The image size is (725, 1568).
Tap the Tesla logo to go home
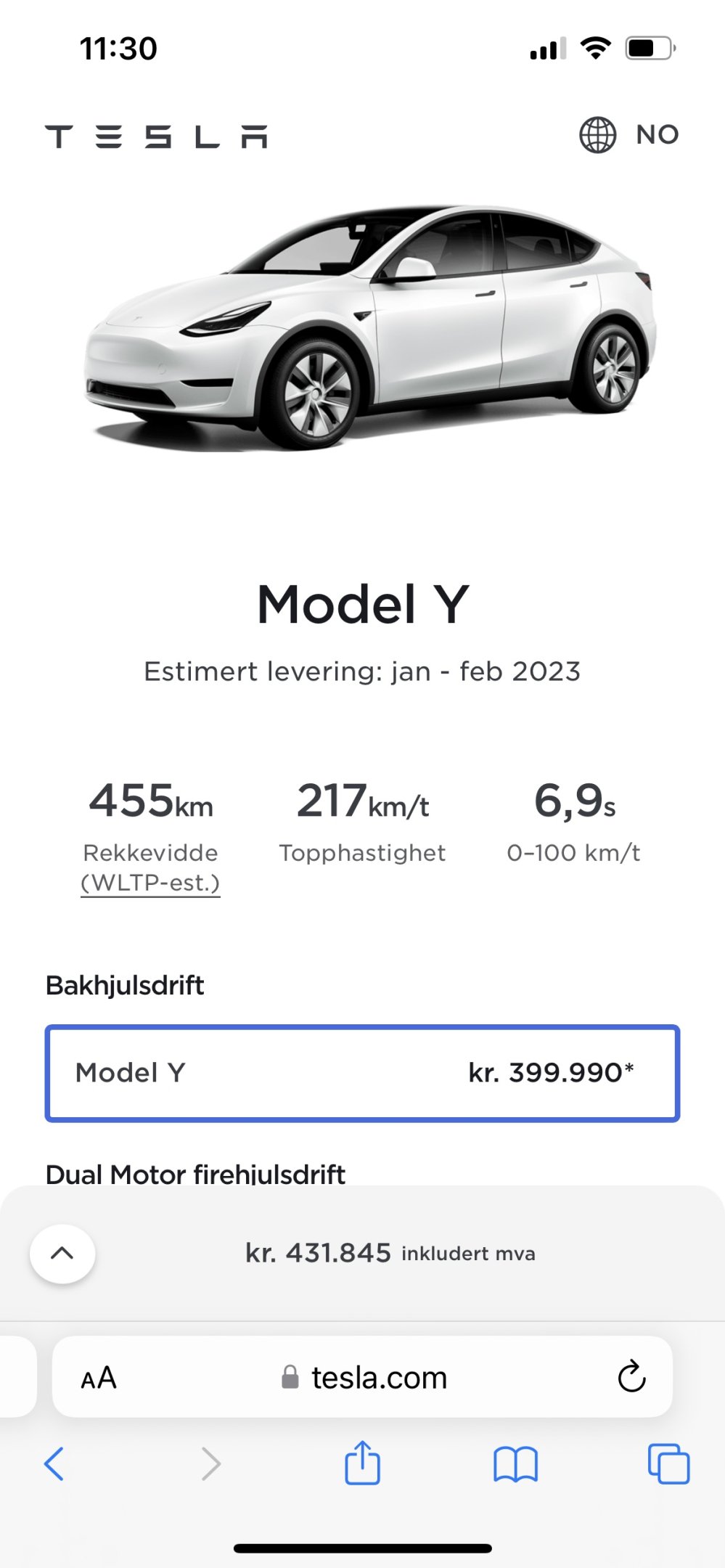pyautogui.click(x=156, y=136)
